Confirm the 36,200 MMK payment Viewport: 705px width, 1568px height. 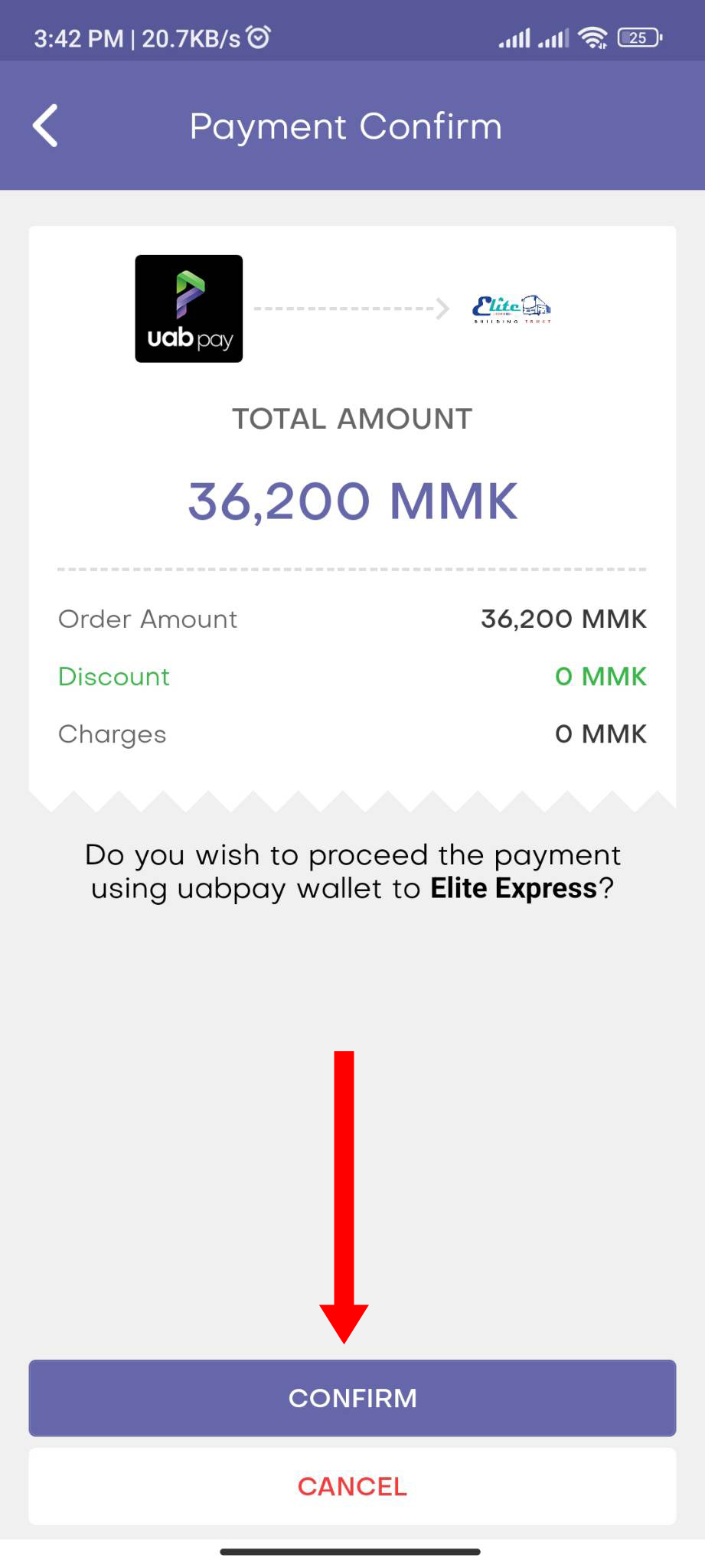pyautogui.click(x=352, y=1397)
